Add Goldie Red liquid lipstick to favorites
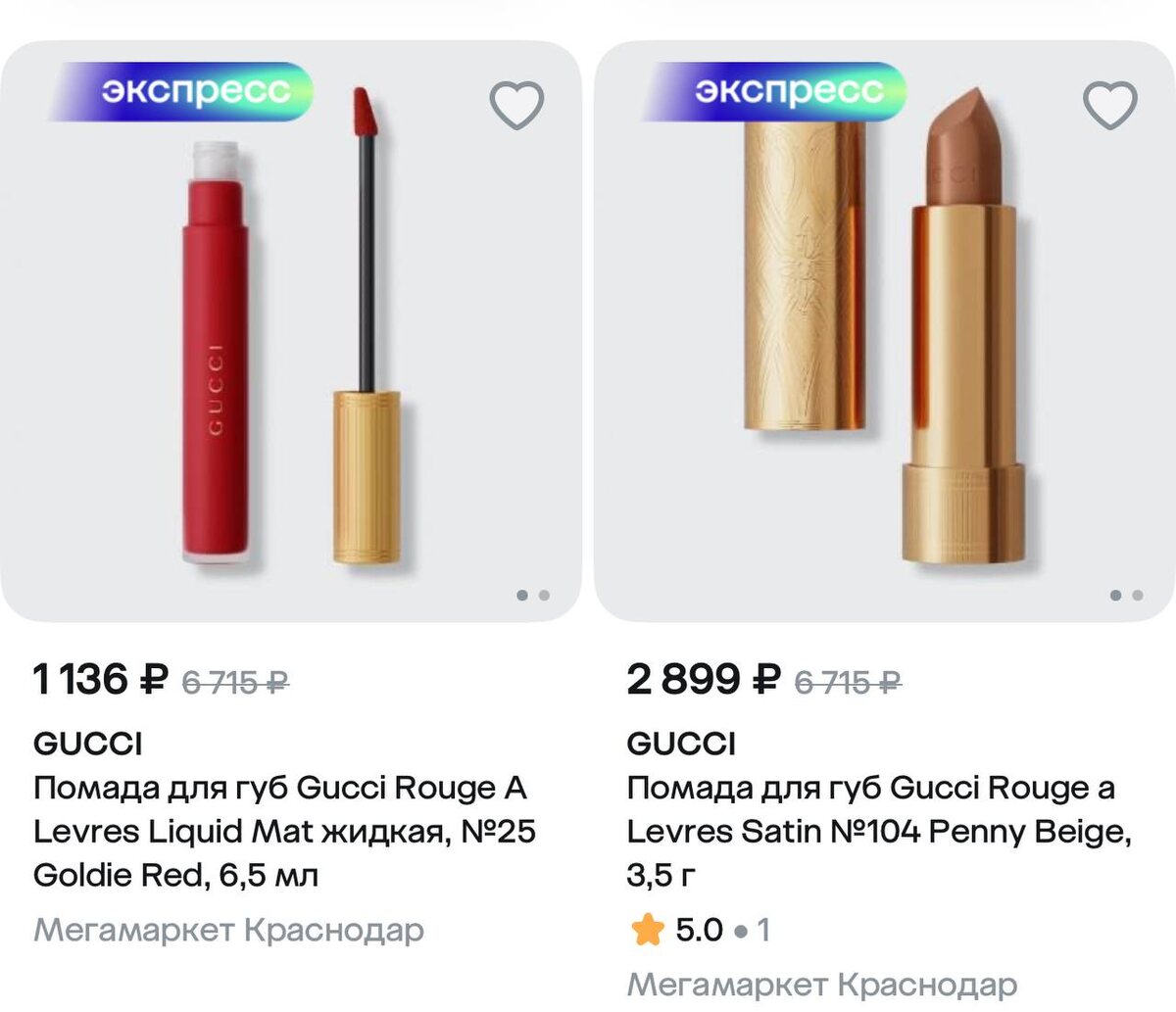1176x1012 pixels. (516, 105)
